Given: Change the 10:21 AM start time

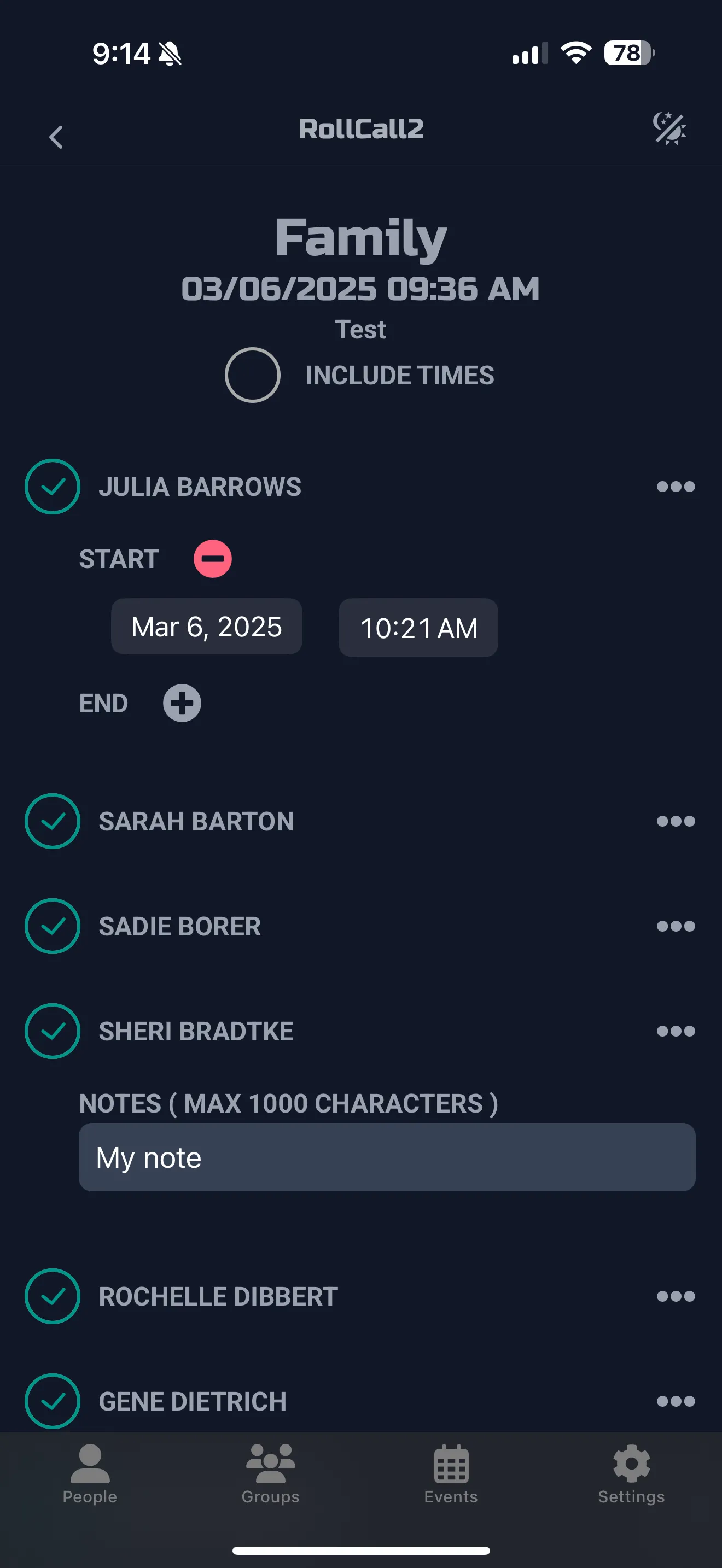Looking at the screenshot, I should point(418,628).
